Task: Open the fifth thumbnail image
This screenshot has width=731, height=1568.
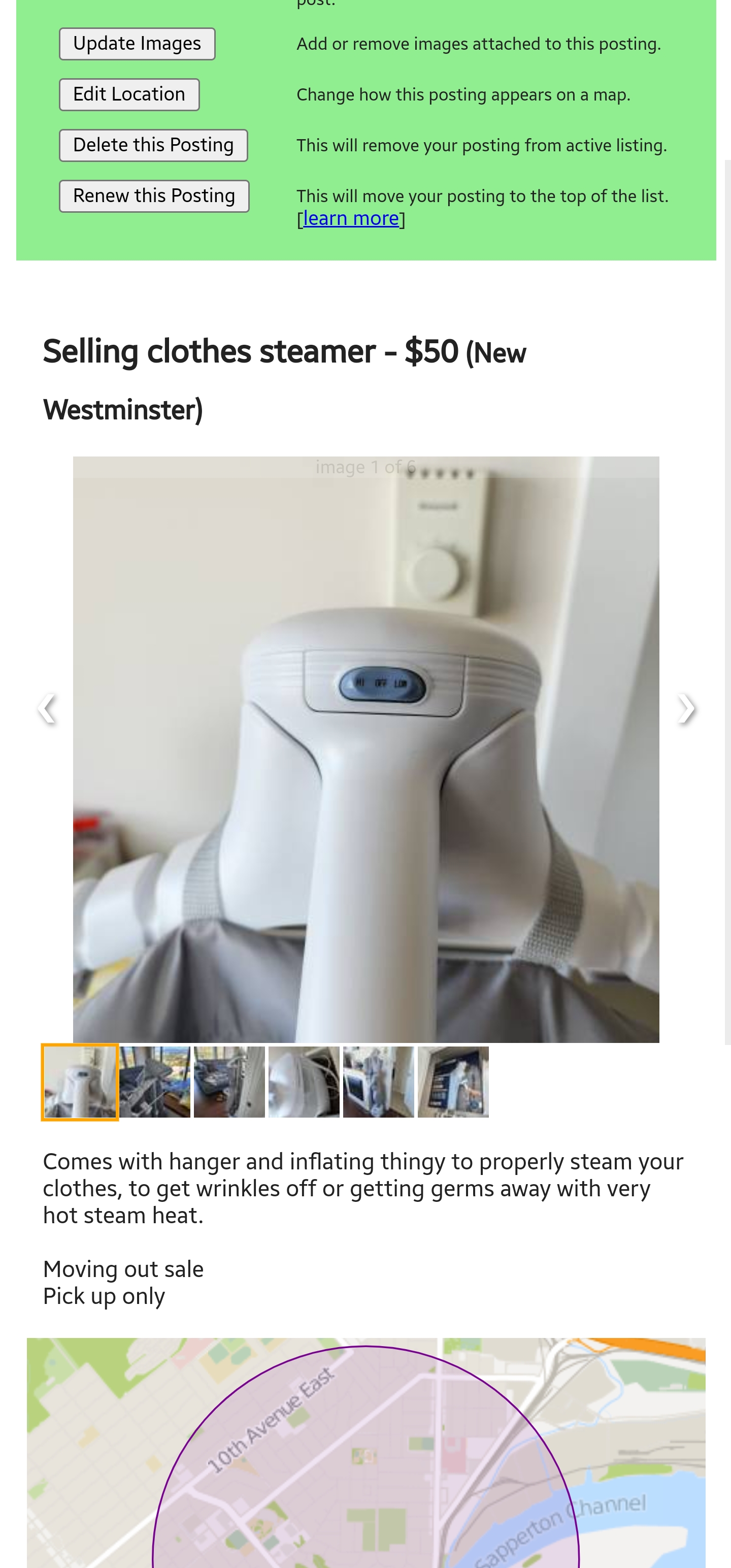Action: pyautogui.click(x=379, y=1082)
